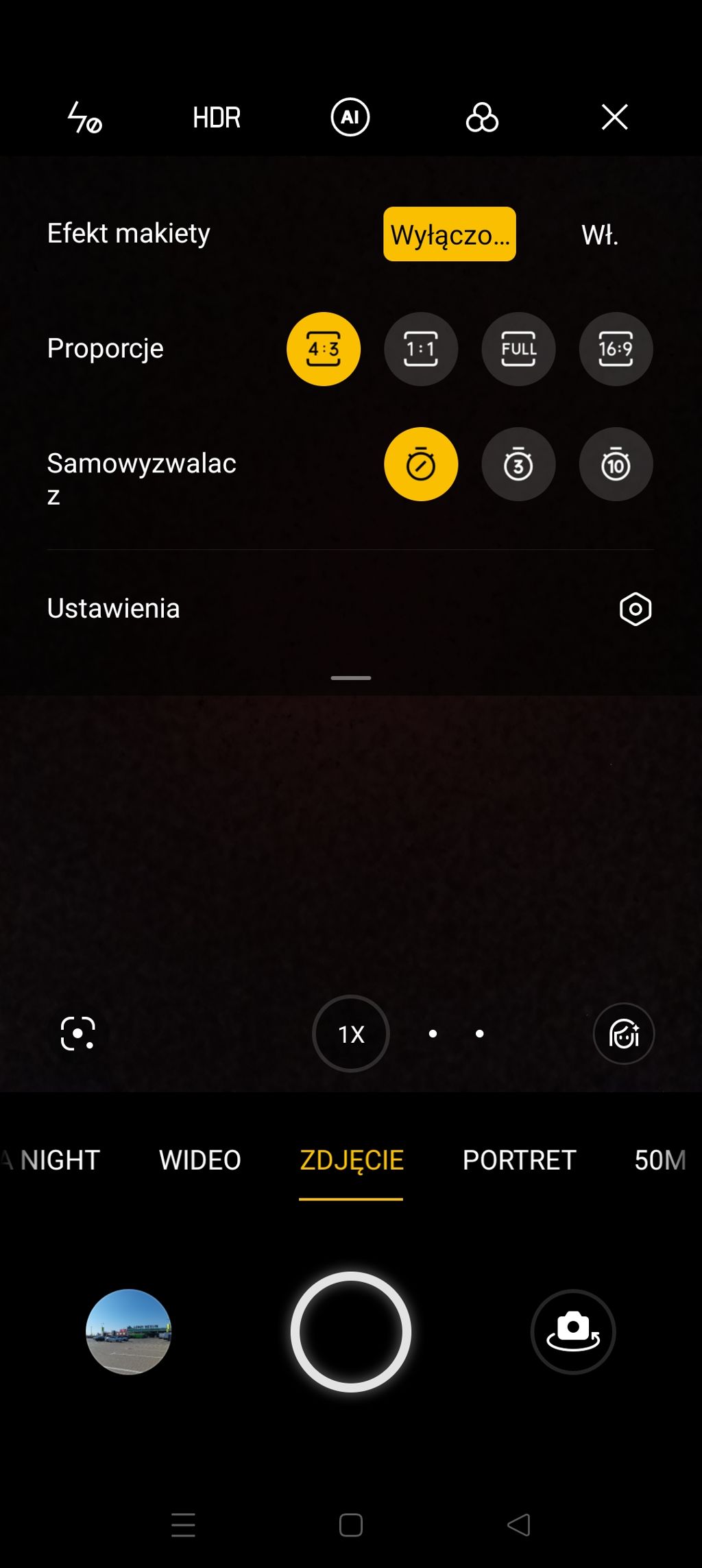Choose the 16:9 aspect ratio
The image size is (702, 1568).
pos(616,349)
